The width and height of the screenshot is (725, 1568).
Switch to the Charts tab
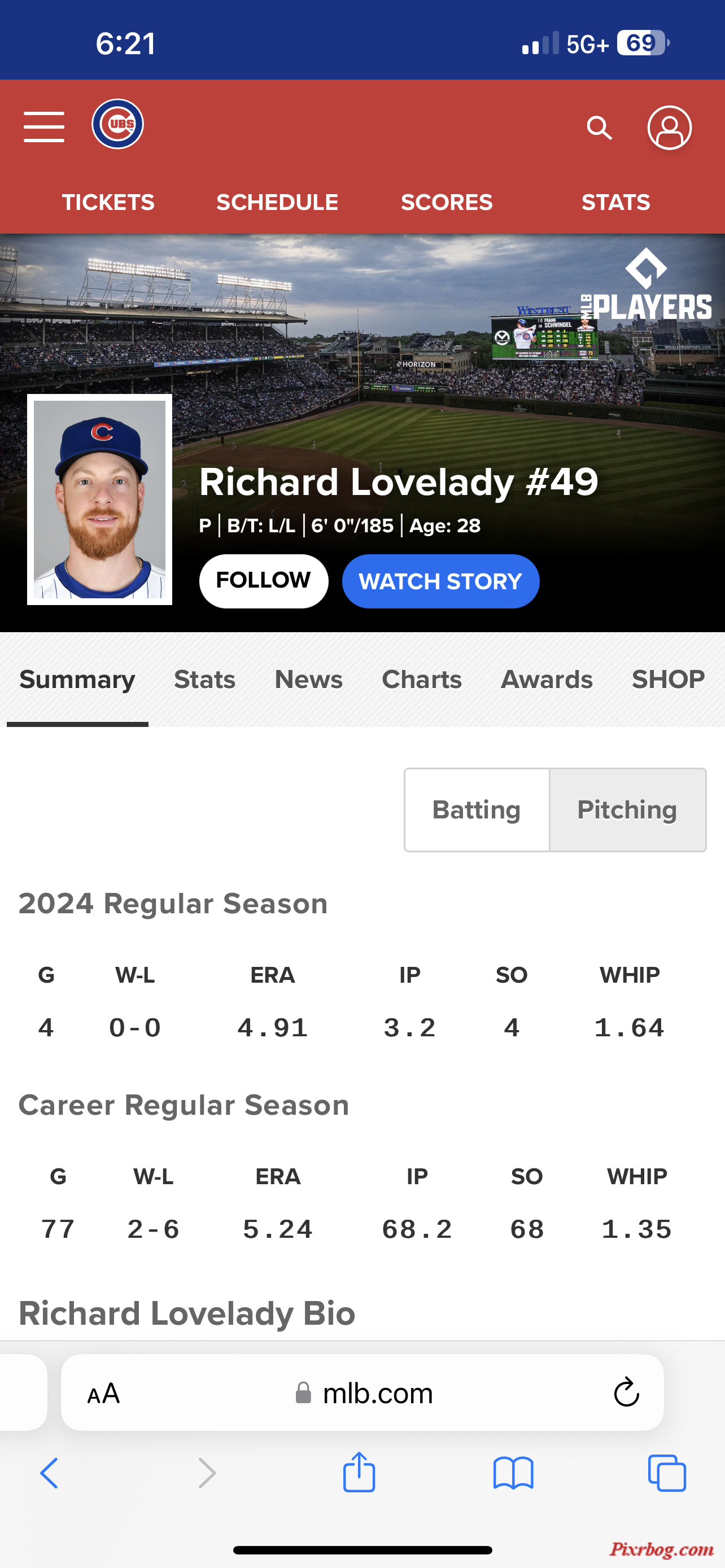421,680
